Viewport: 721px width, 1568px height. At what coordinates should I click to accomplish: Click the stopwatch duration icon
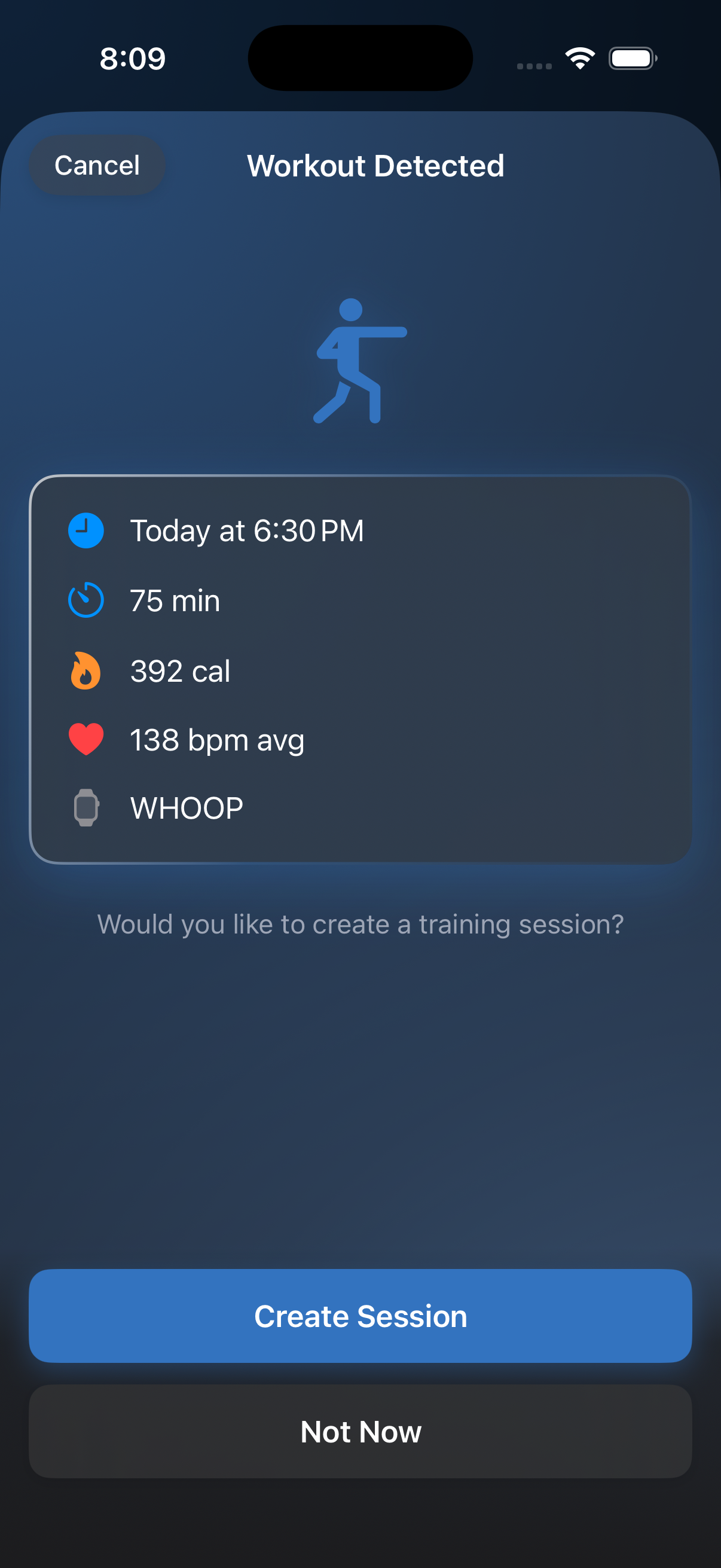point(85,600)
